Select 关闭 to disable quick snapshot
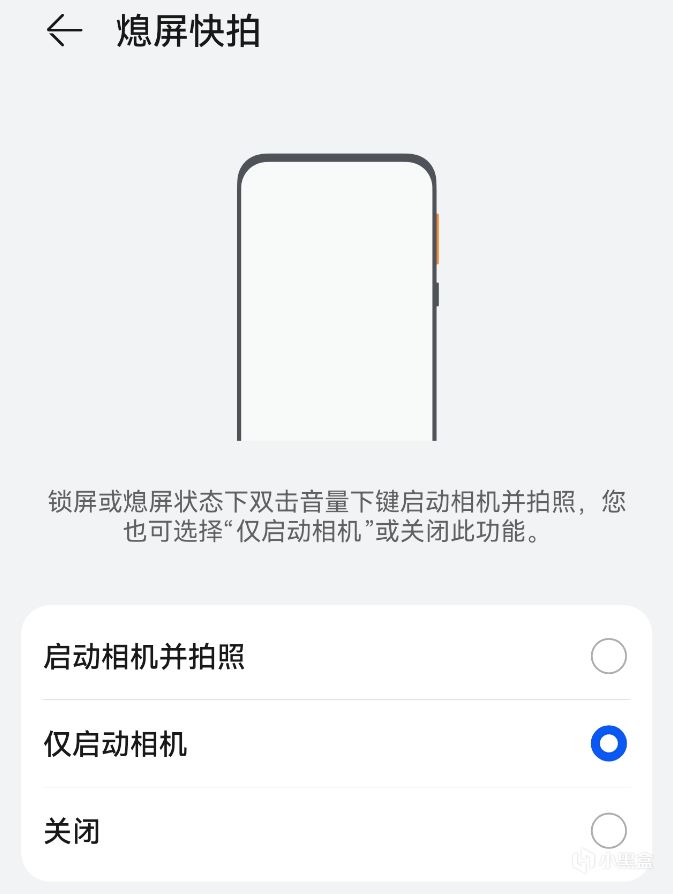 (608, 831)
